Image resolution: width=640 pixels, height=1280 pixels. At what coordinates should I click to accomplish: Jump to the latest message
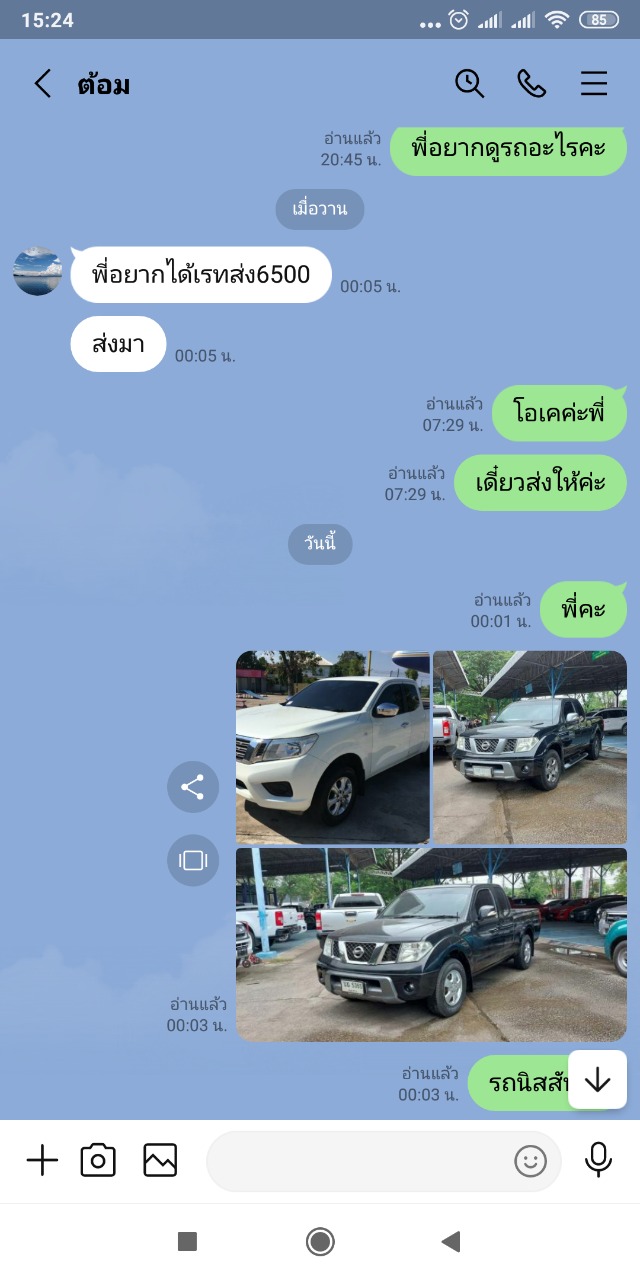pos(597,1080)
